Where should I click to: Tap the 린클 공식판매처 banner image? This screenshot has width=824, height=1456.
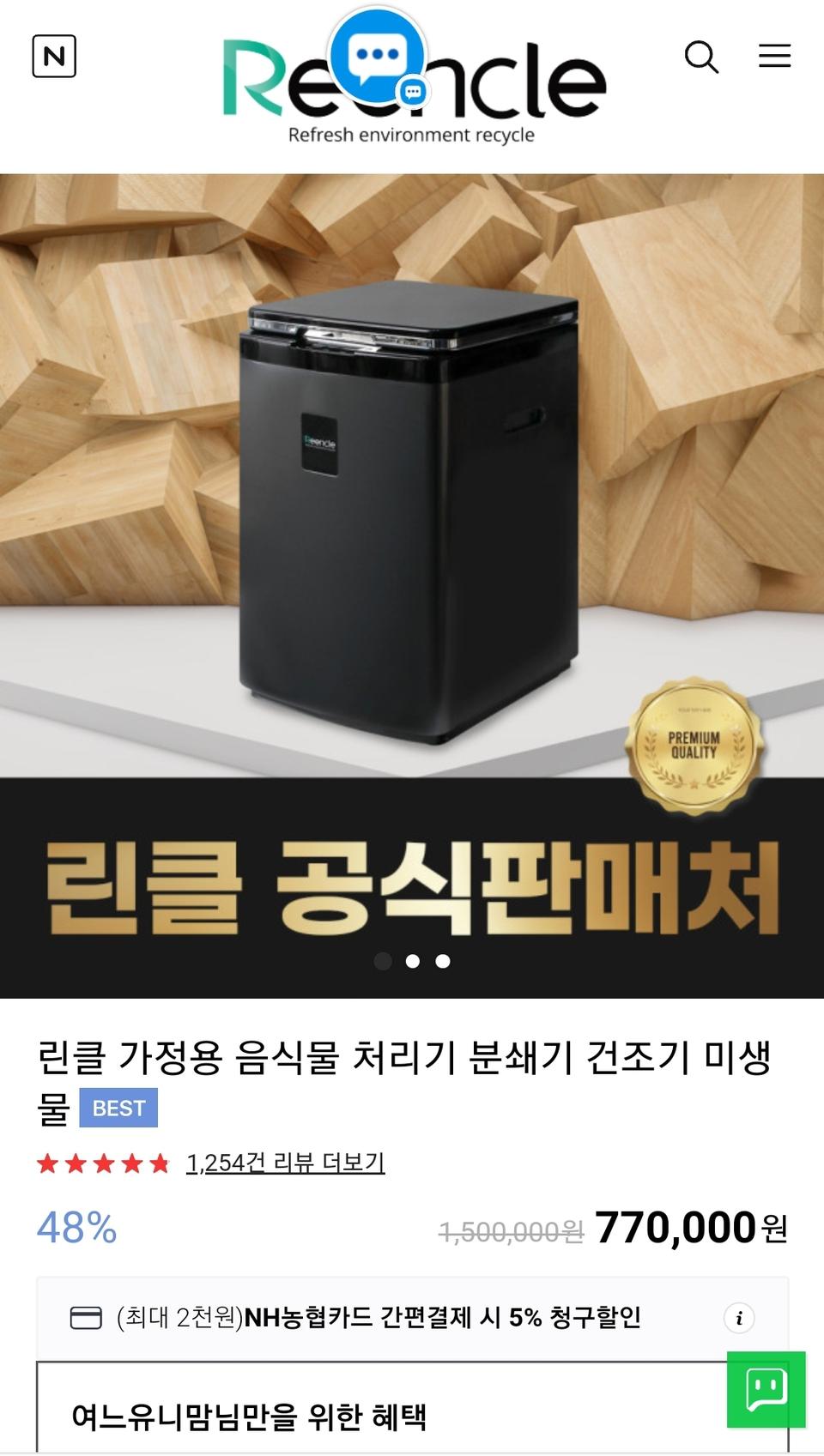412,885
